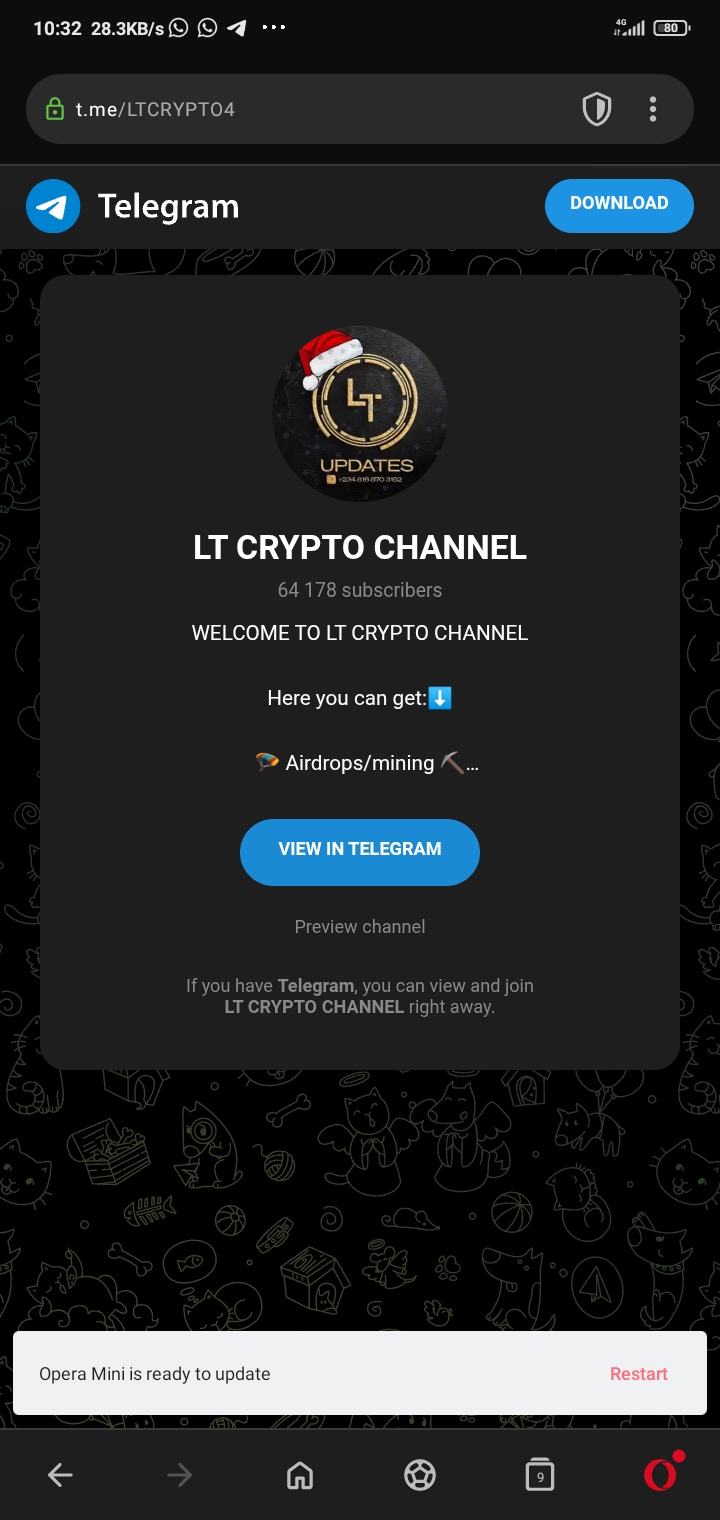Open the browser overflow menu
Viewport: 720px width, 1520px height.
(653, 109)
